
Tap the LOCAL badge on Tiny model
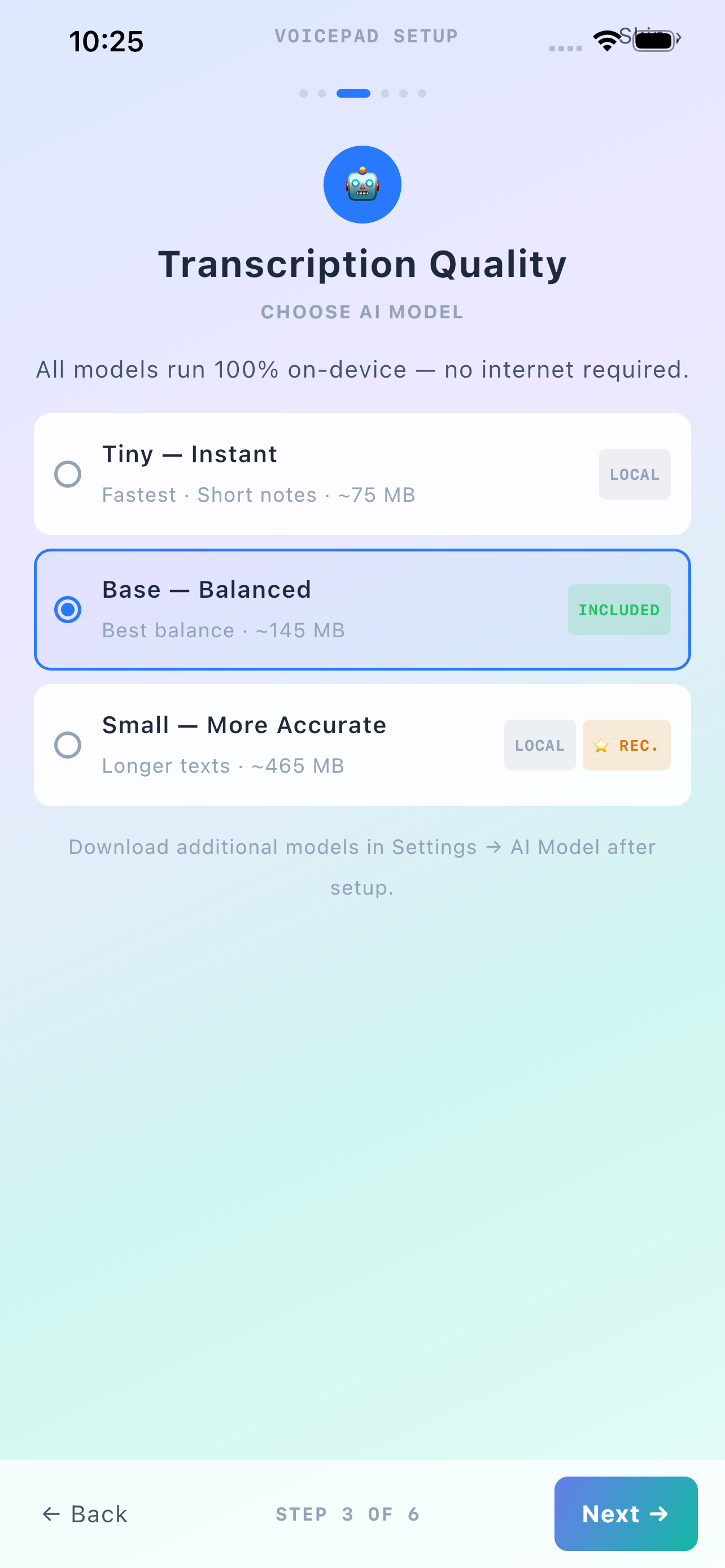[x=634, y=474]
